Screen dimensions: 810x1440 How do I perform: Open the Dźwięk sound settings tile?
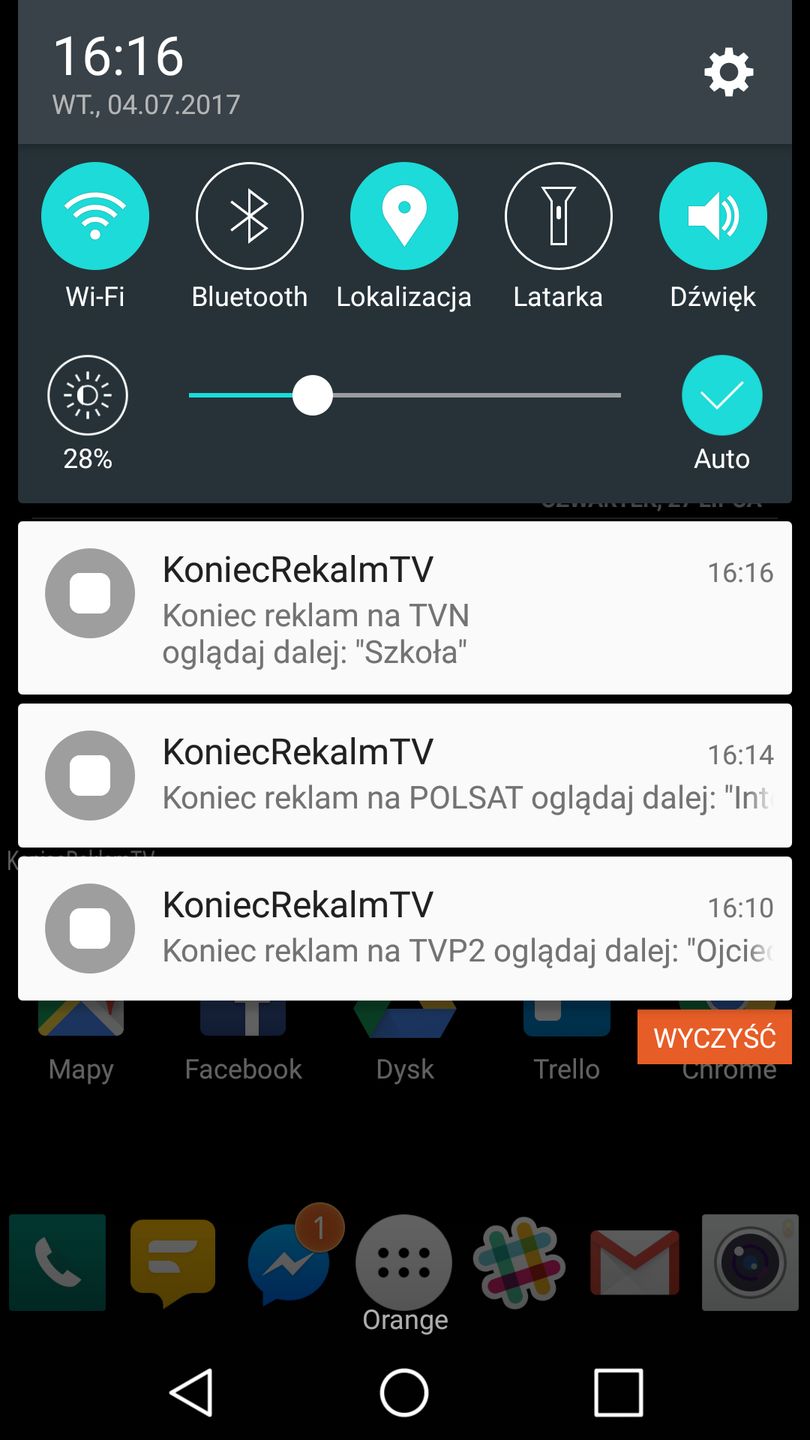(x=712, y=215)
